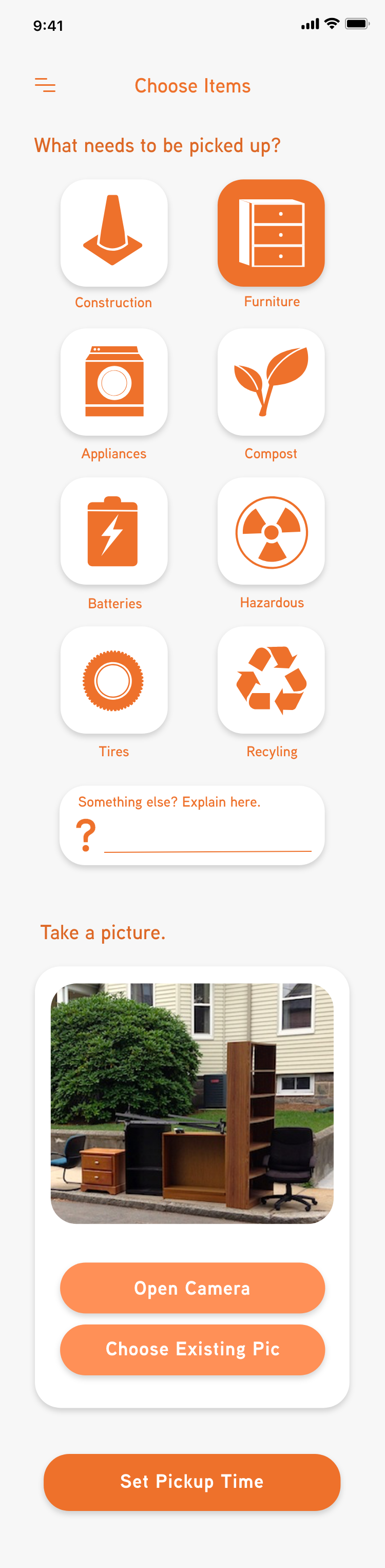Choose the Hazardous category
This screenshot has width=385, height=1568.
tap(271, 531)
